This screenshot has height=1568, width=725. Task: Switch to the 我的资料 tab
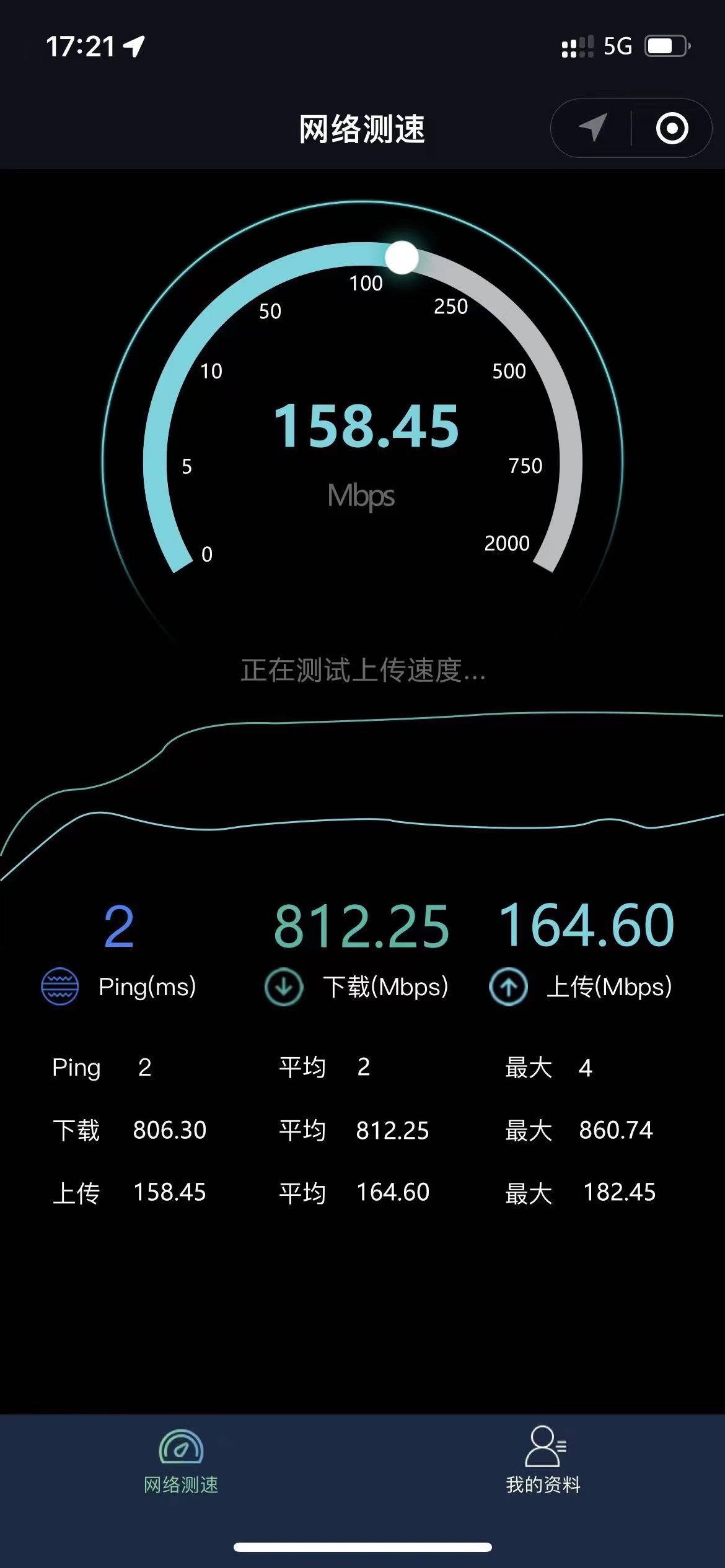click(543, 1460)
